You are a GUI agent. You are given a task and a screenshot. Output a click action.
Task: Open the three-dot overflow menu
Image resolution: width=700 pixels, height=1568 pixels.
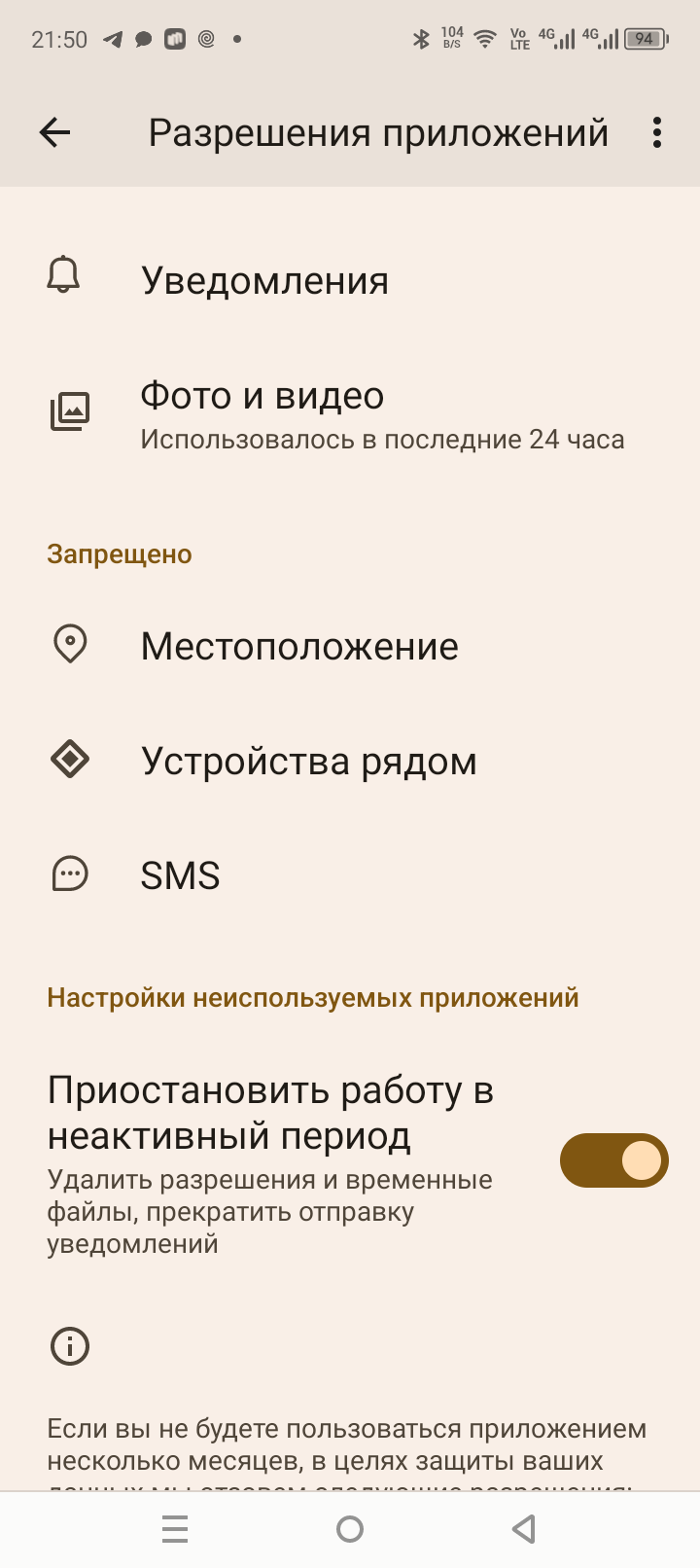(x=657, y=132)
